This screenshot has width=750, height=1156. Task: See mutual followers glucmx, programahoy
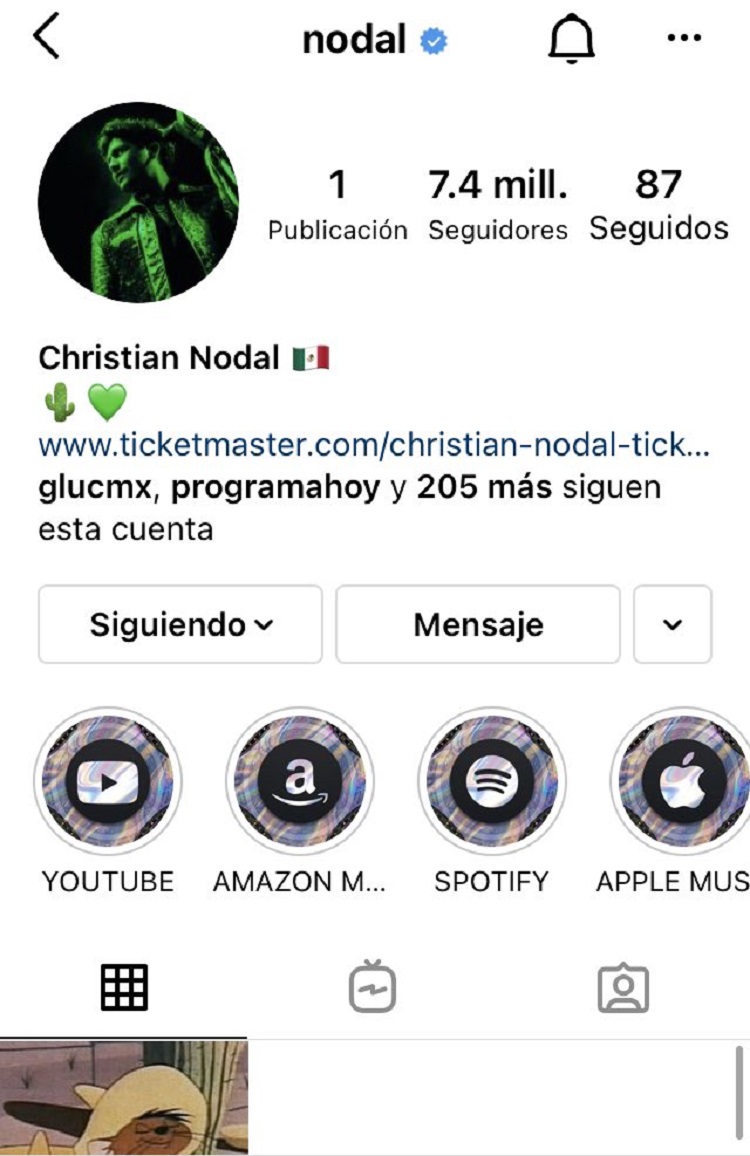click(350, 508)
